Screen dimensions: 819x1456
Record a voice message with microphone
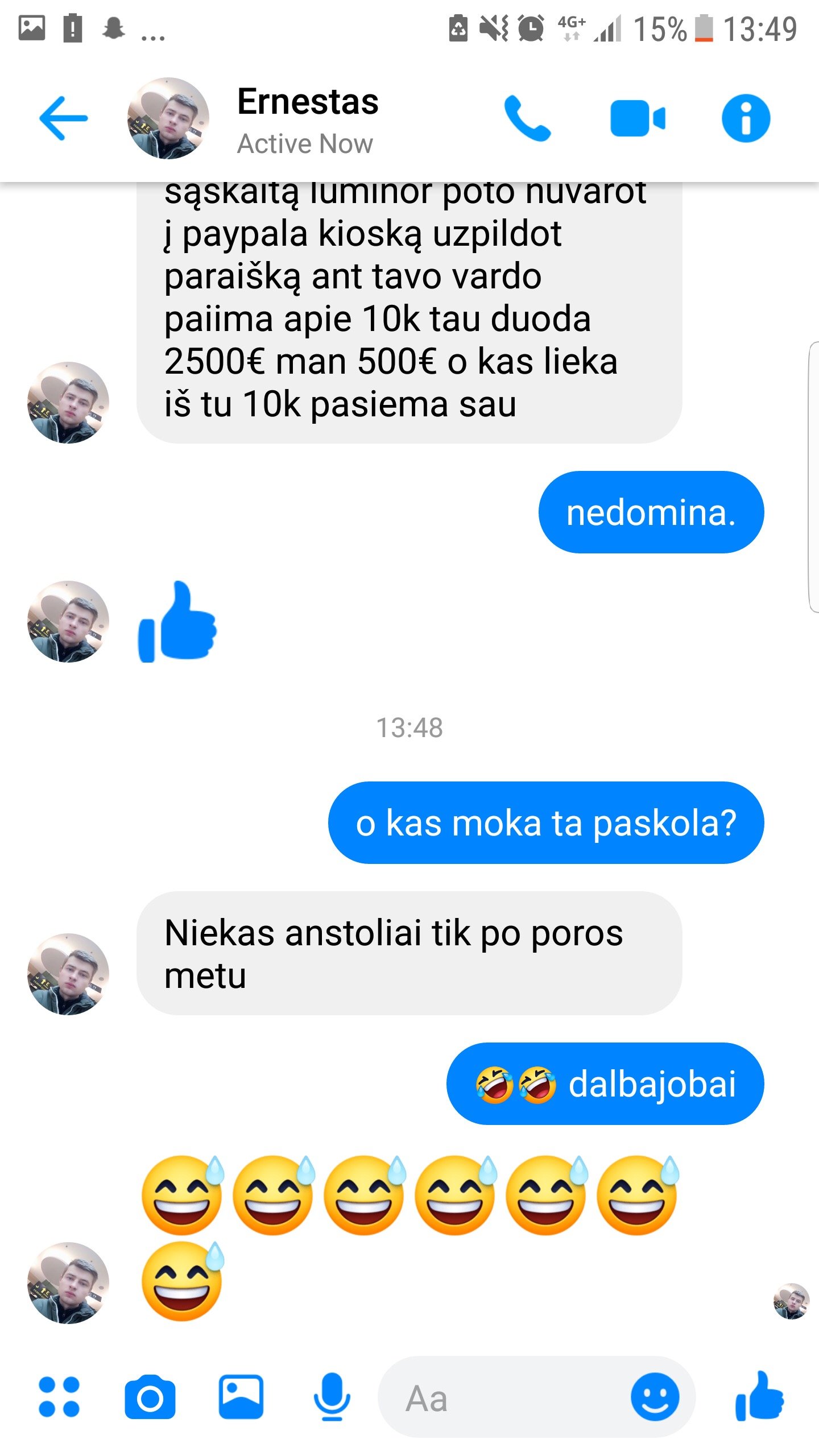click(x=332, y=1397)
